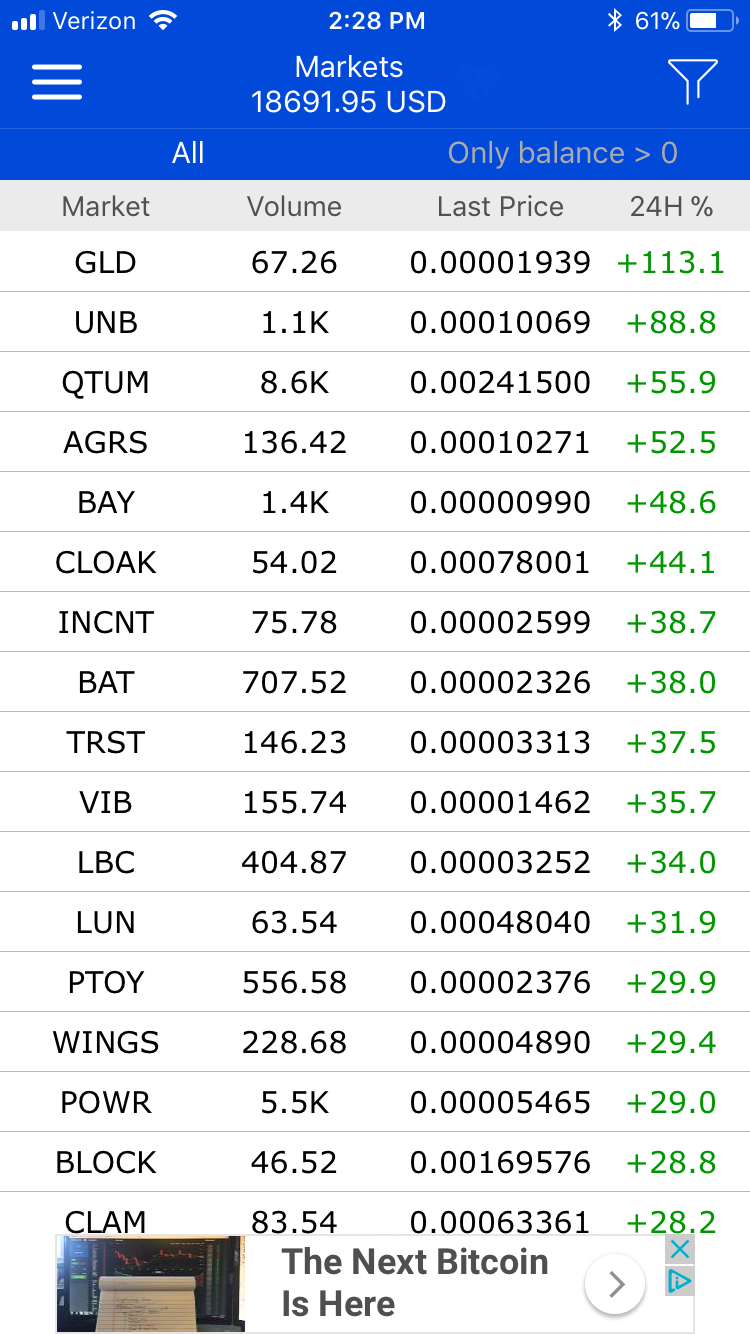Image resolution: width=750 pixels, height=1334 pixels.
Task: Open the market filter funnel
Action: point(692,80)
